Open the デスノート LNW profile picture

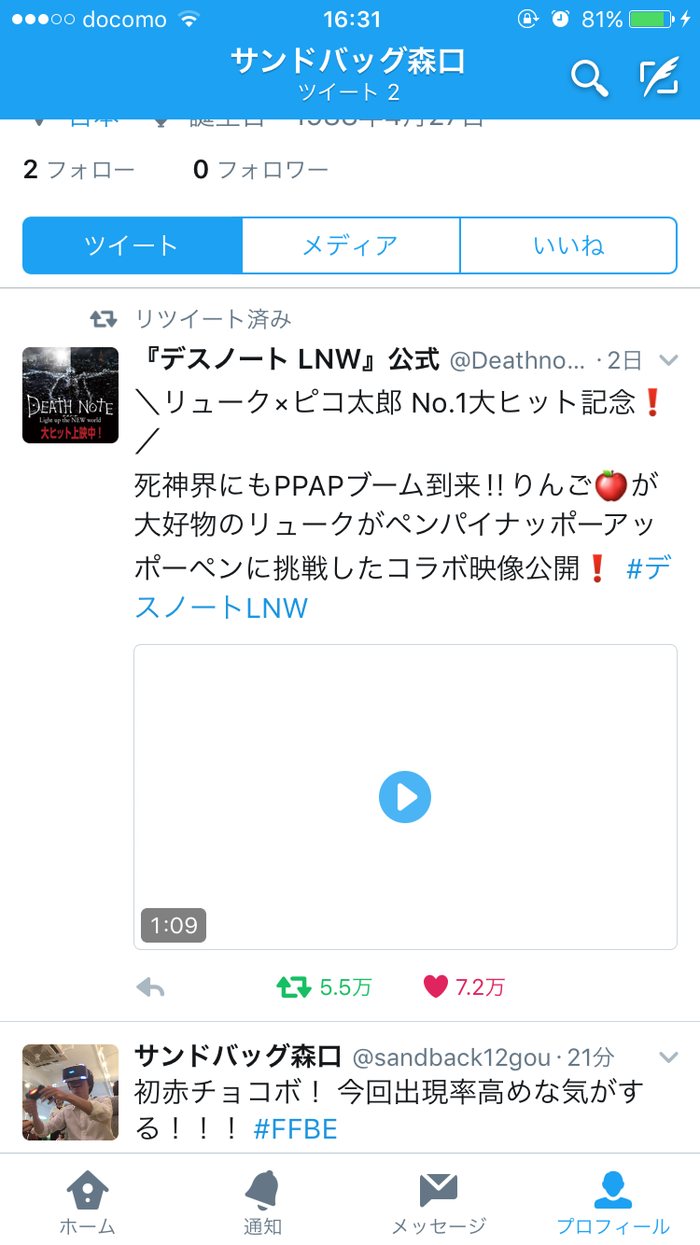70,395
